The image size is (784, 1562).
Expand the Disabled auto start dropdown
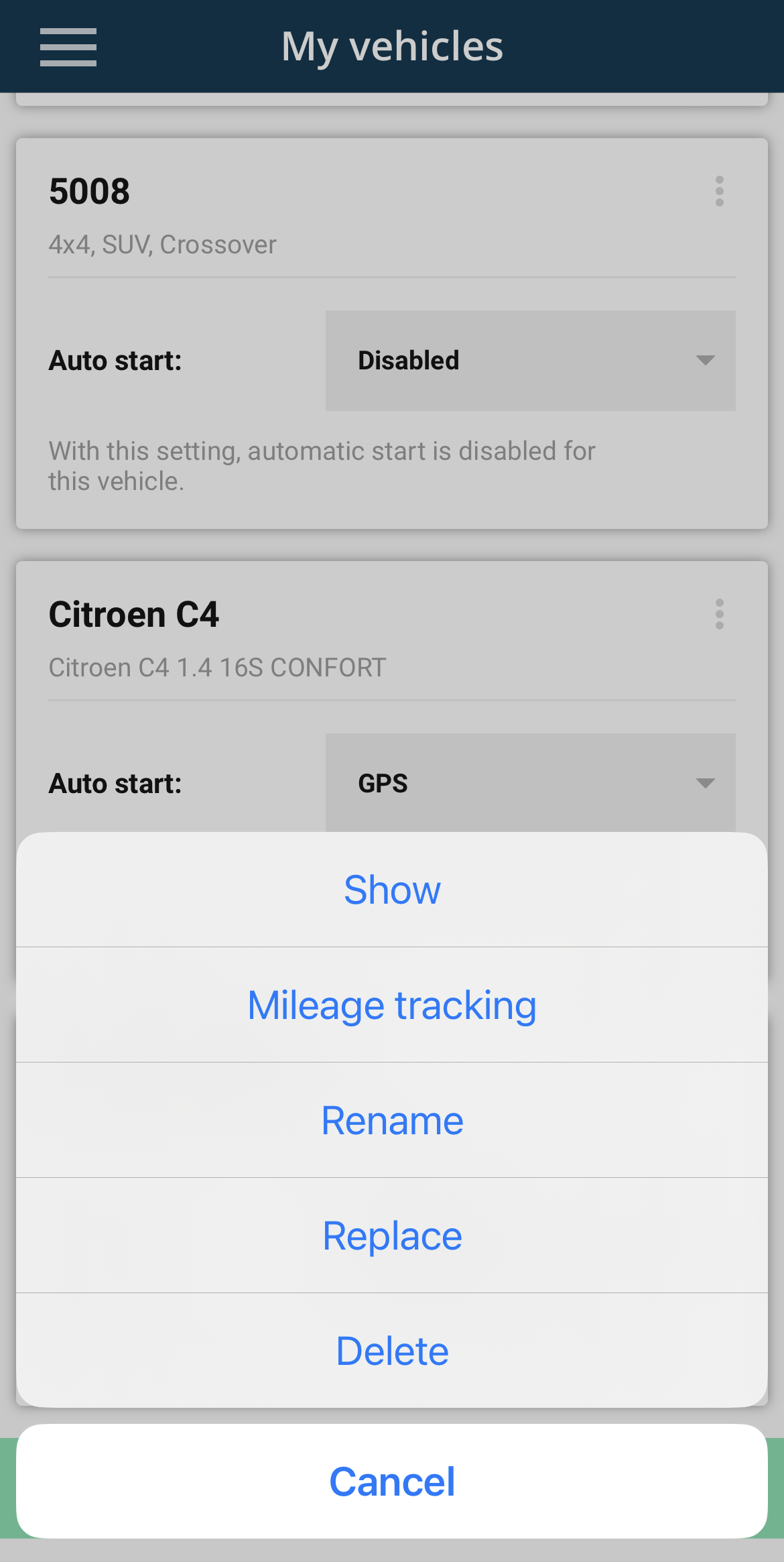pos(530,361)
